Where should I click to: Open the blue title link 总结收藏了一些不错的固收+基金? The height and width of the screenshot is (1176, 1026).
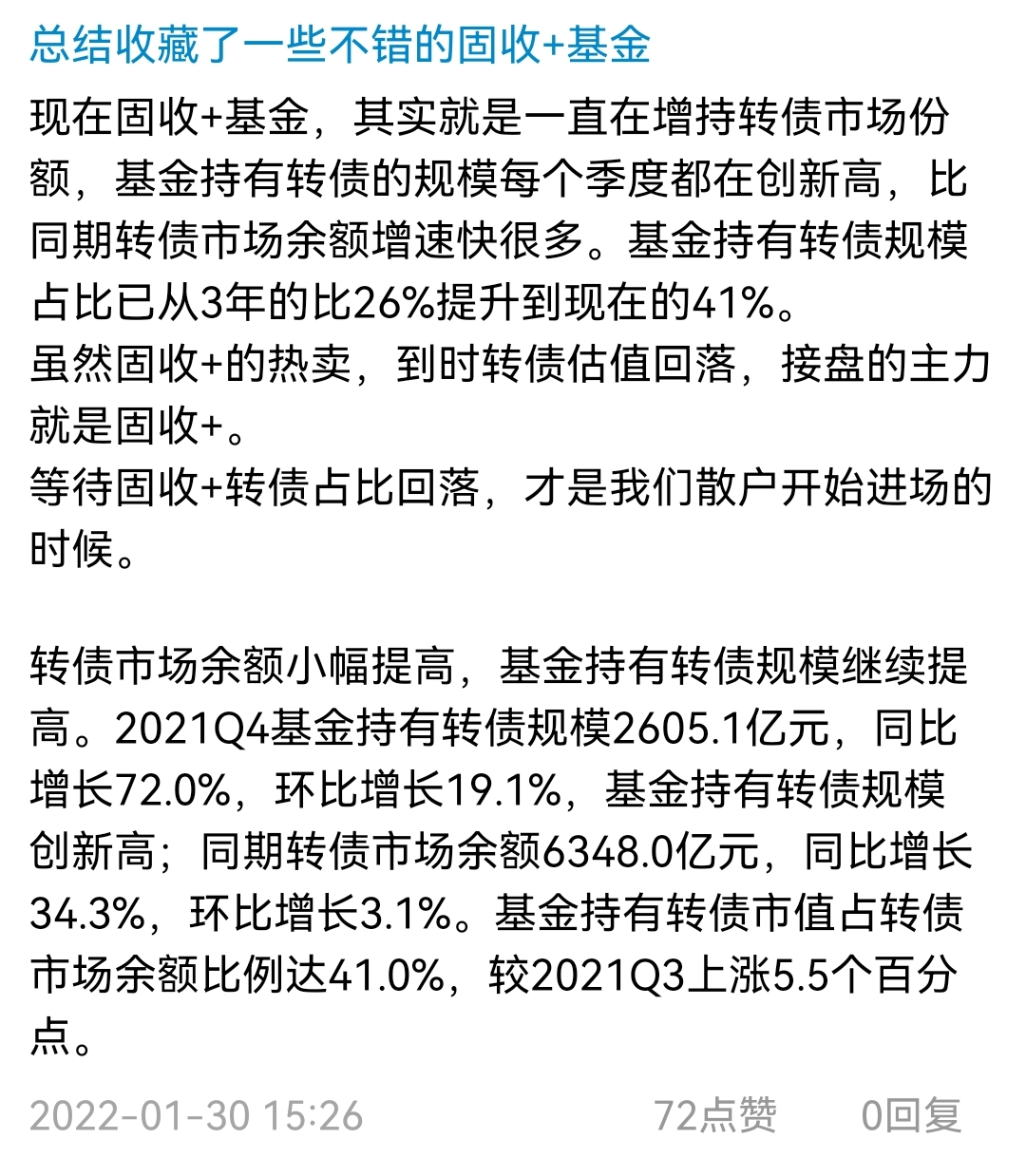tap(340, 46)
